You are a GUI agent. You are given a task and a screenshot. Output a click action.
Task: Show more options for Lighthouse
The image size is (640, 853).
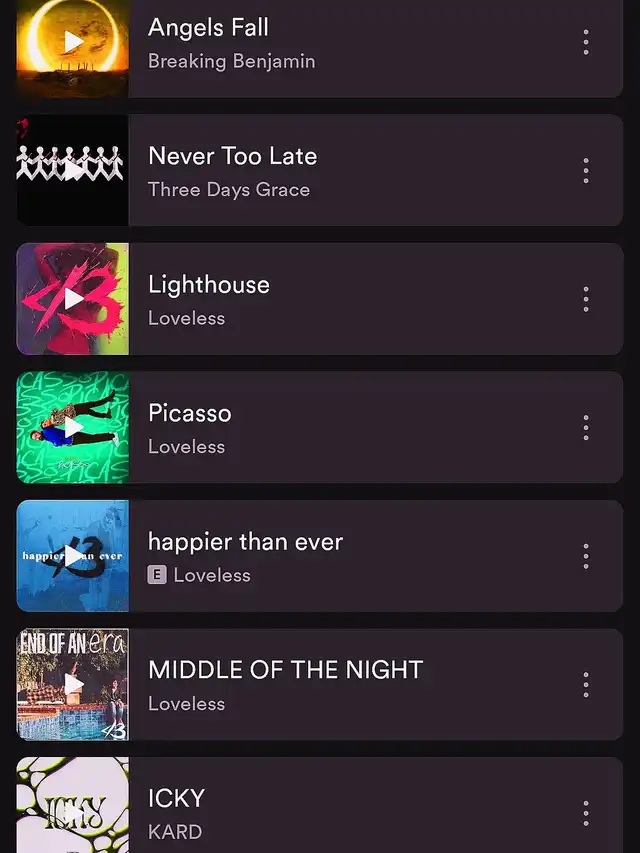[586, 299]
